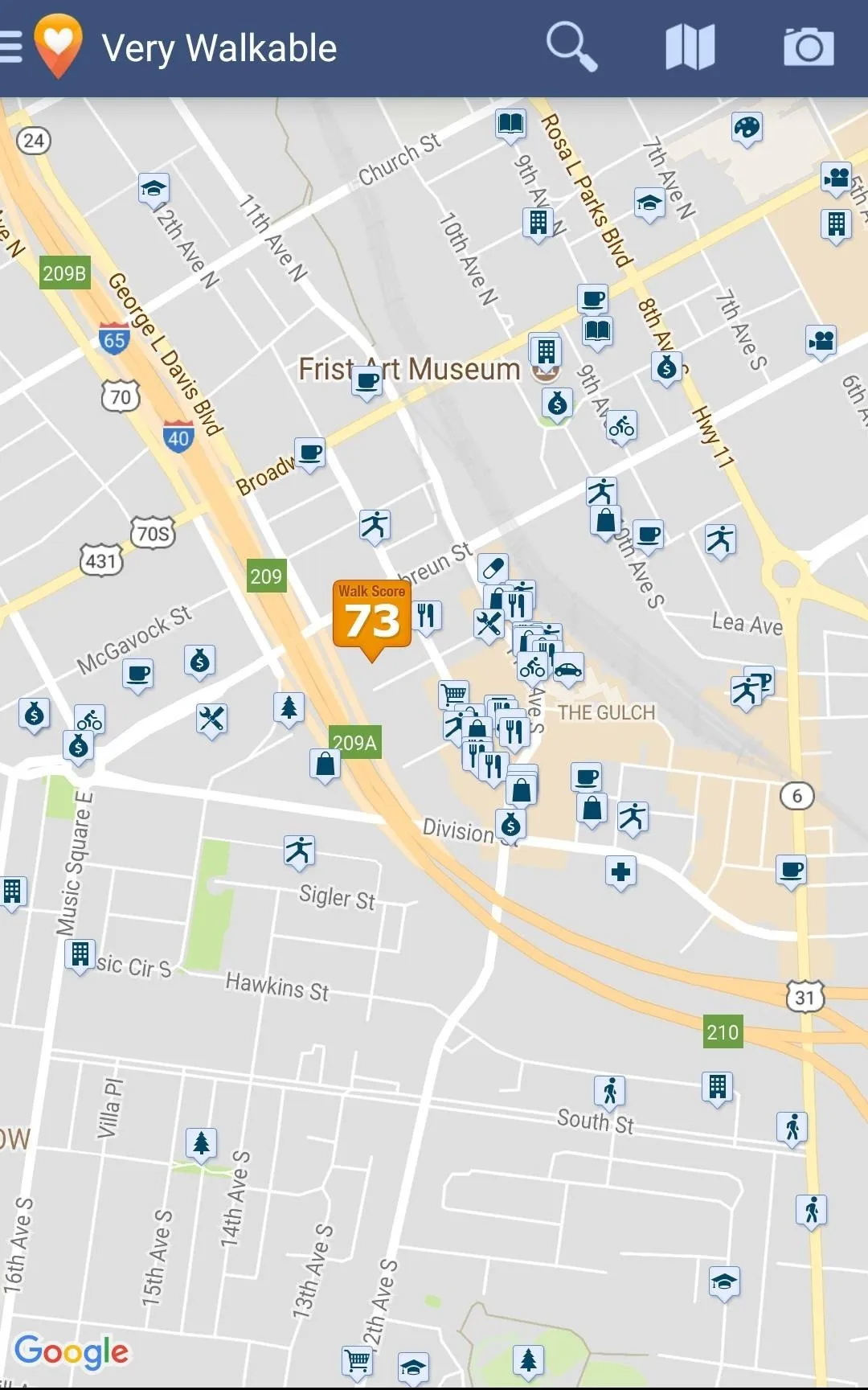Select the fitness marker near Sigler St
Screen dimensions: 868x1390
[x=299, y=851]
